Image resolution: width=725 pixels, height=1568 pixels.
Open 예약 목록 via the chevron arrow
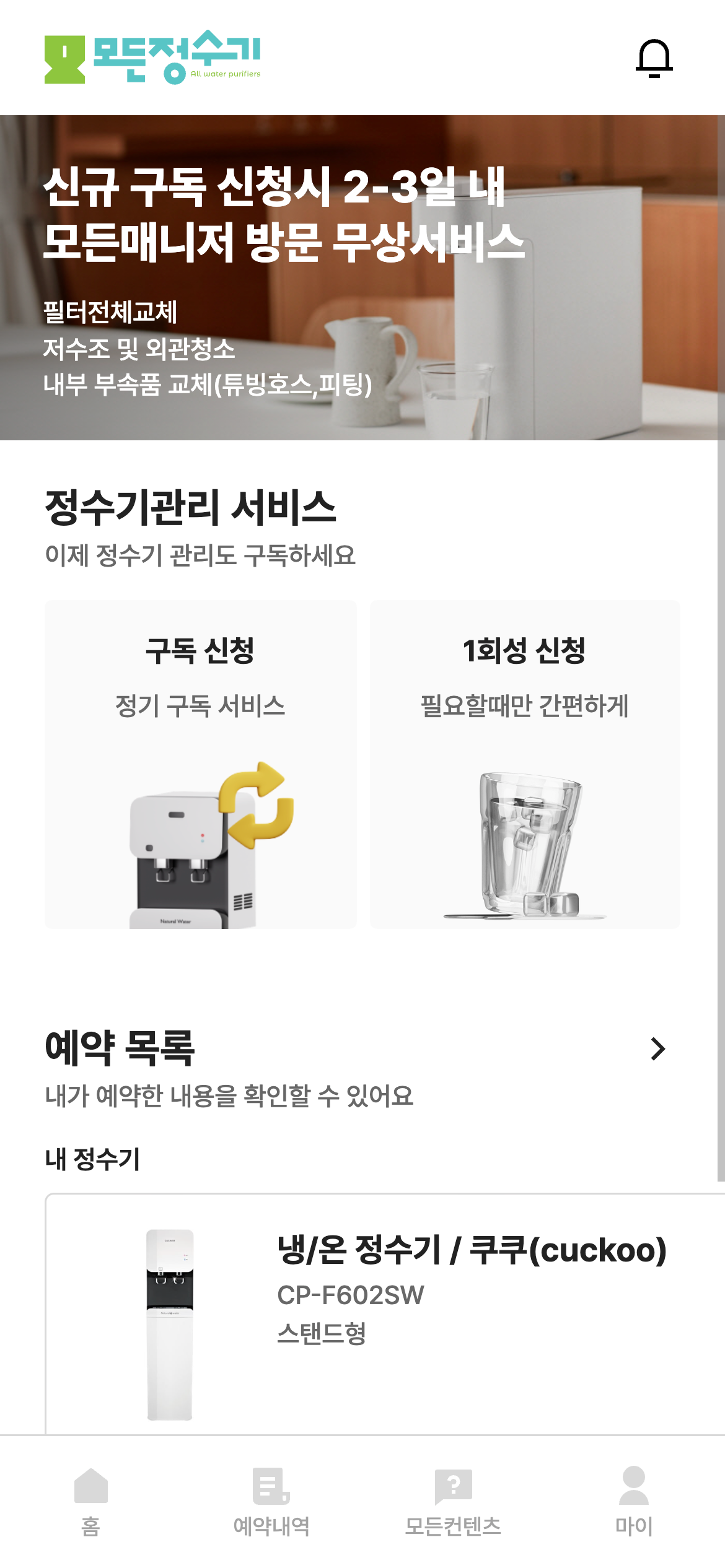(657, 1048)
